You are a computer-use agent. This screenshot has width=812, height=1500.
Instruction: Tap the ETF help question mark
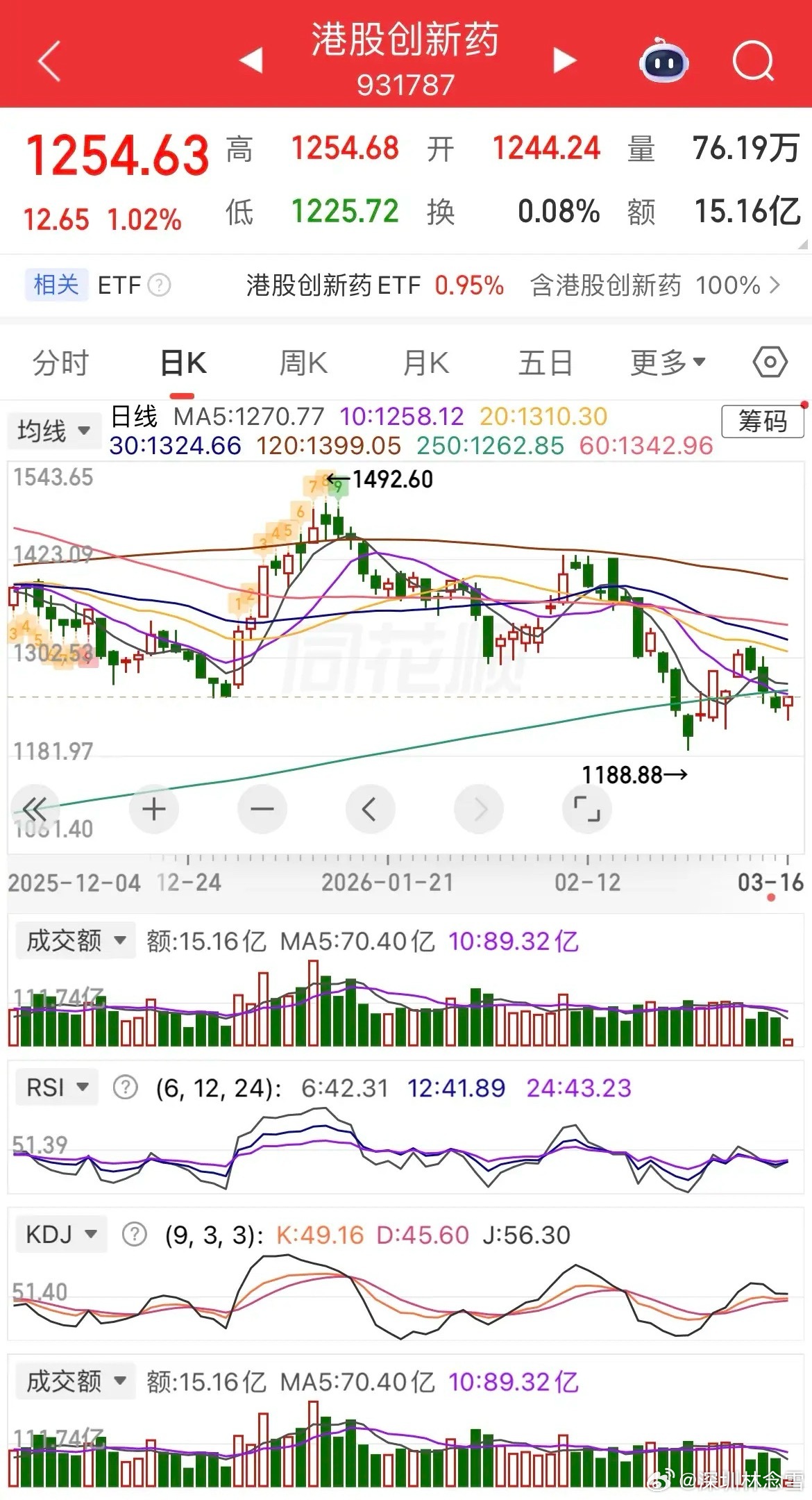click(x=160, y=285)
